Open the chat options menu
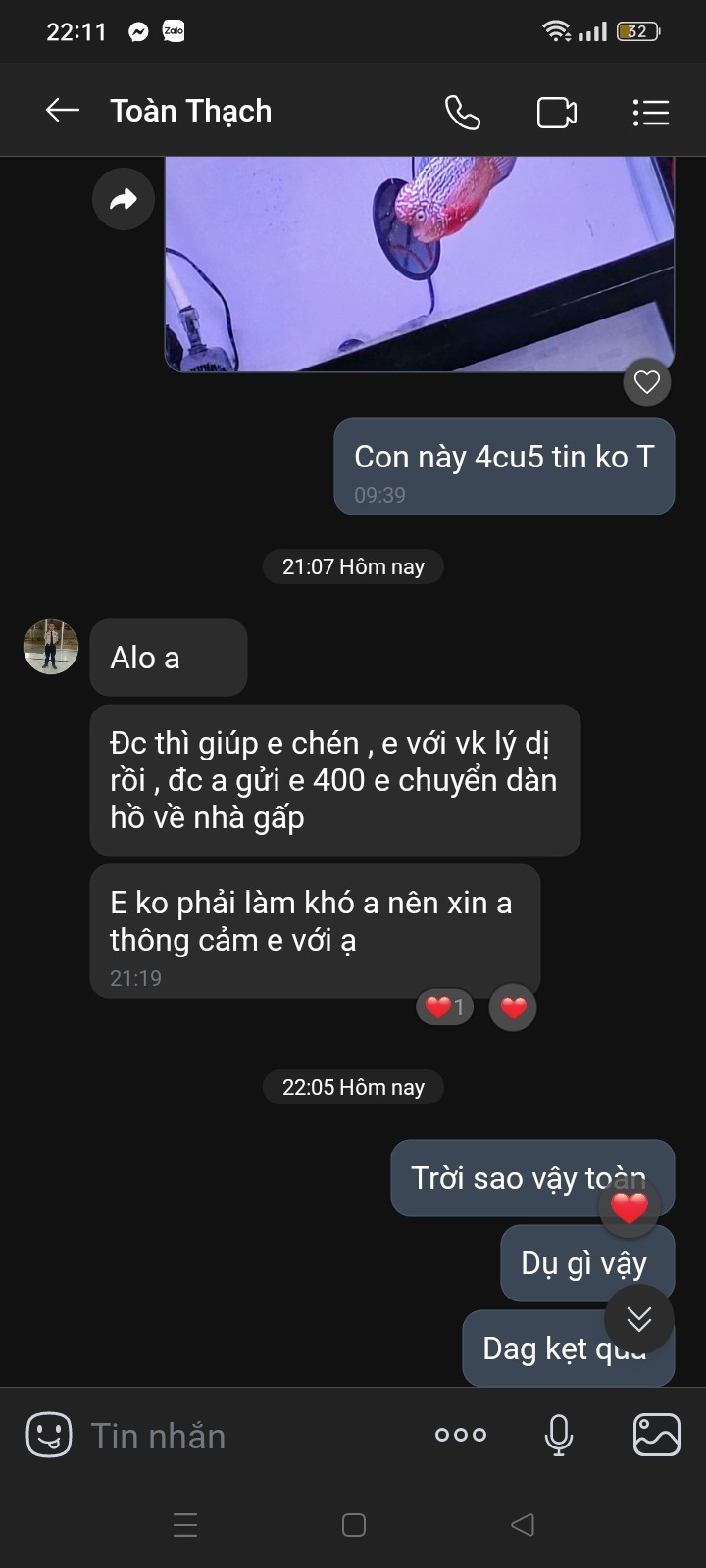Image resolution: width=706 pixels, height=1568 pixels. [x=650, y=112]
